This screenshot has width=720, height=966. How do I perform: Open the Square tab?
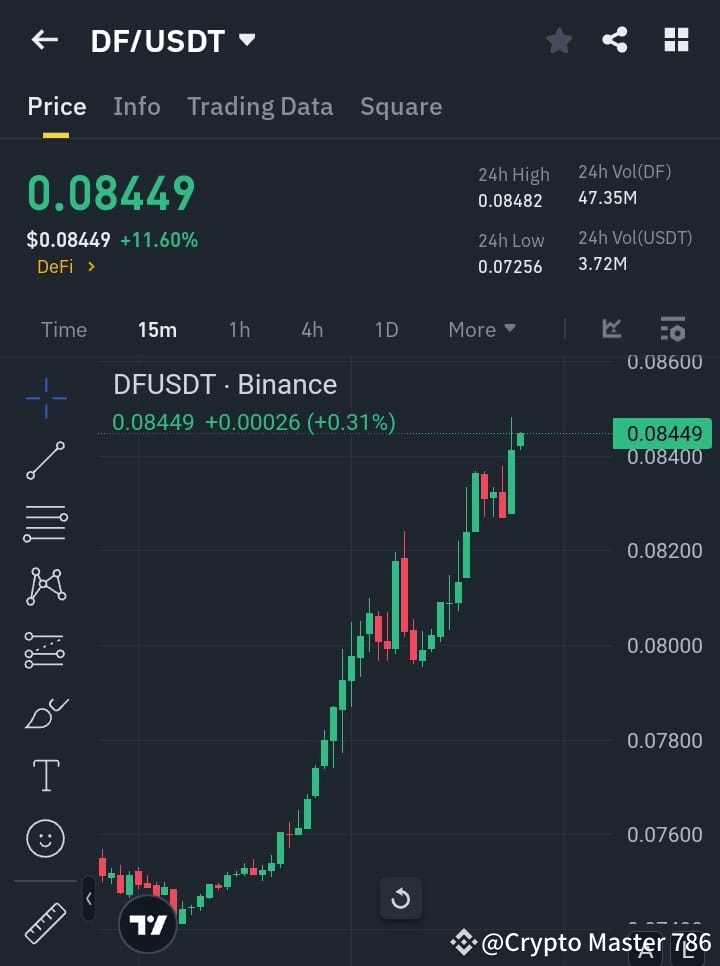point(400,106)
